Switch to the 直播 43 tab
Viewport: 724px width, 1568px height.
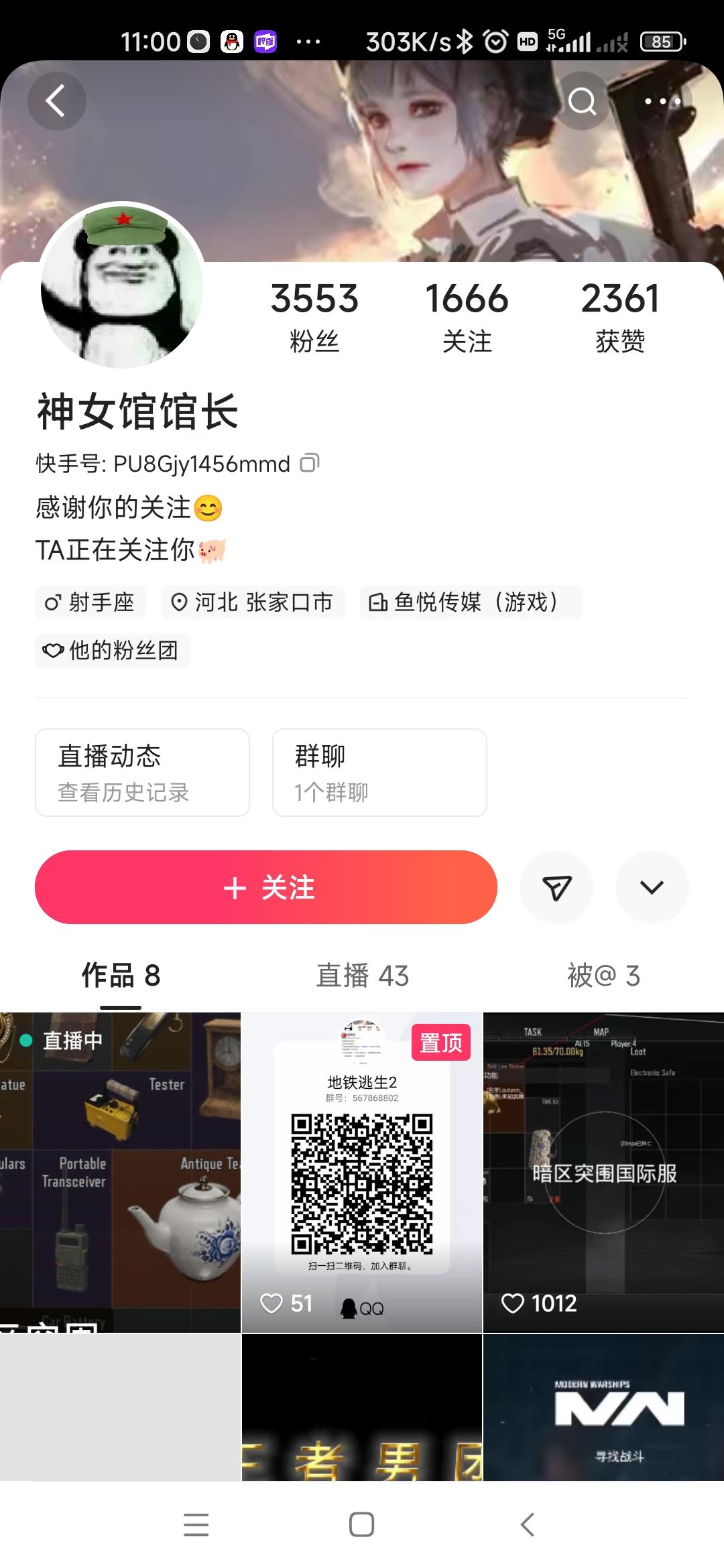362,978
